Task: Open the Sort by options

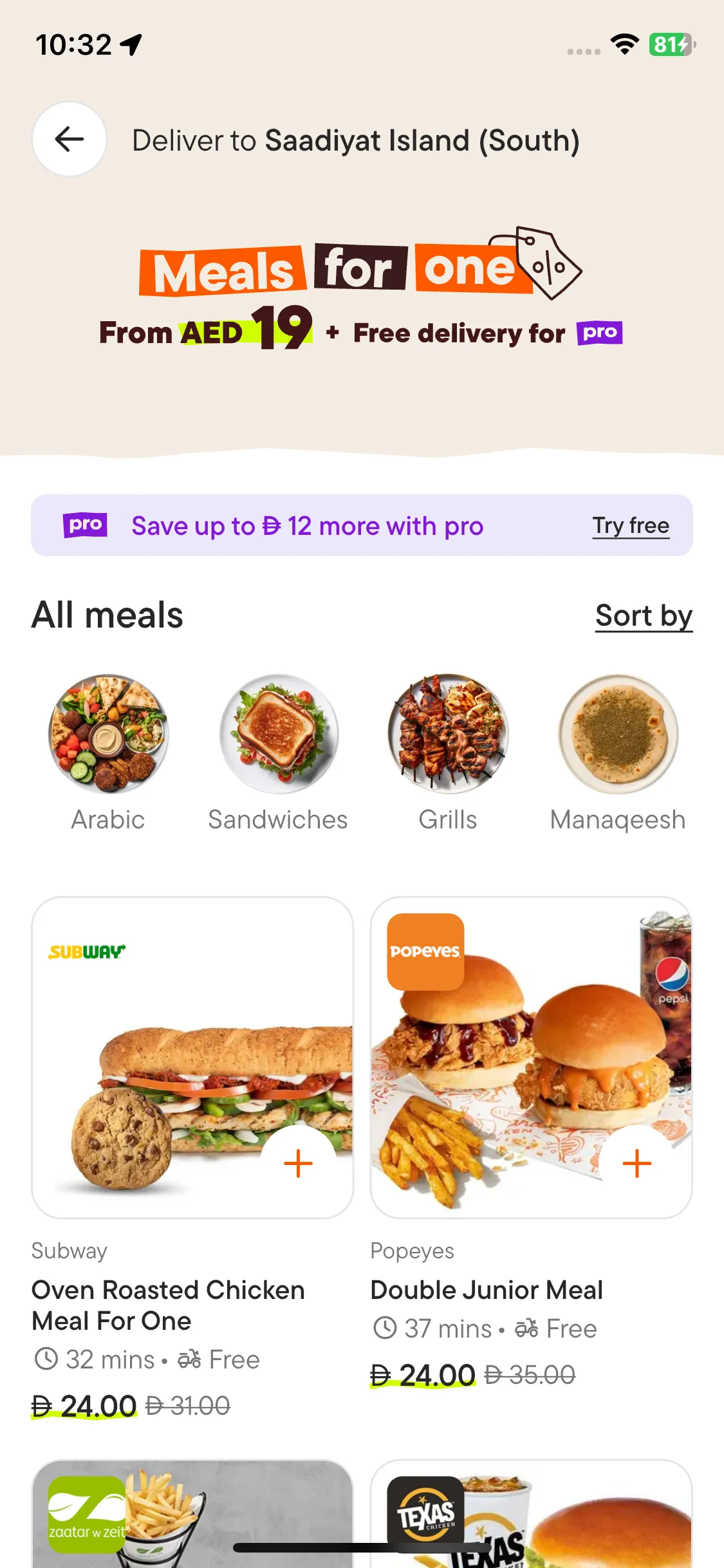Action: 643,616
